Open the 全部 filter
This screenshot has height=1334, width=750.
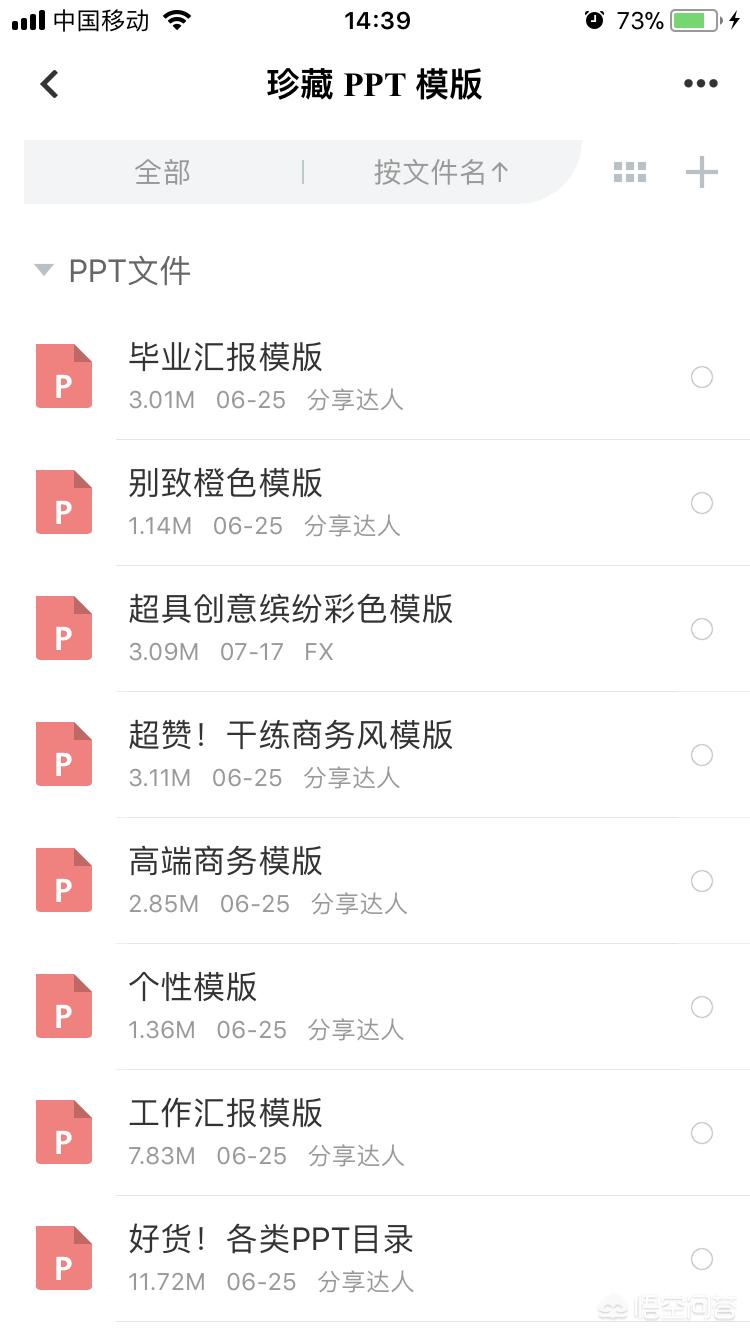coord(163,172)
